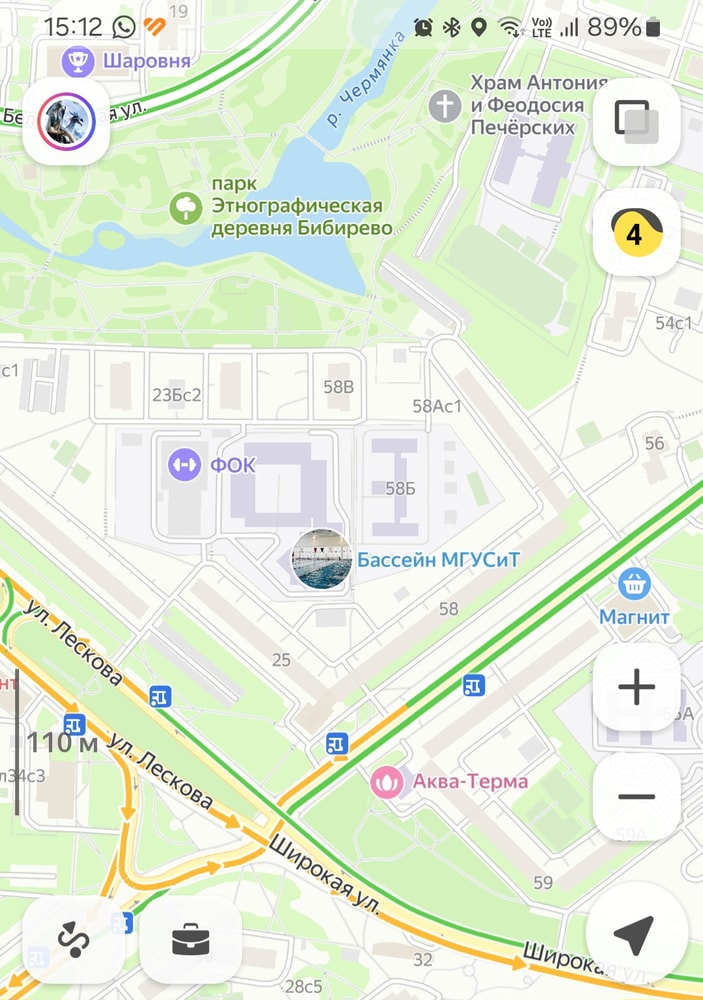The image size is (703, 1000).
Task: Open Шаровня place marker
Action: pyautogui.click(x=77, y=61)
